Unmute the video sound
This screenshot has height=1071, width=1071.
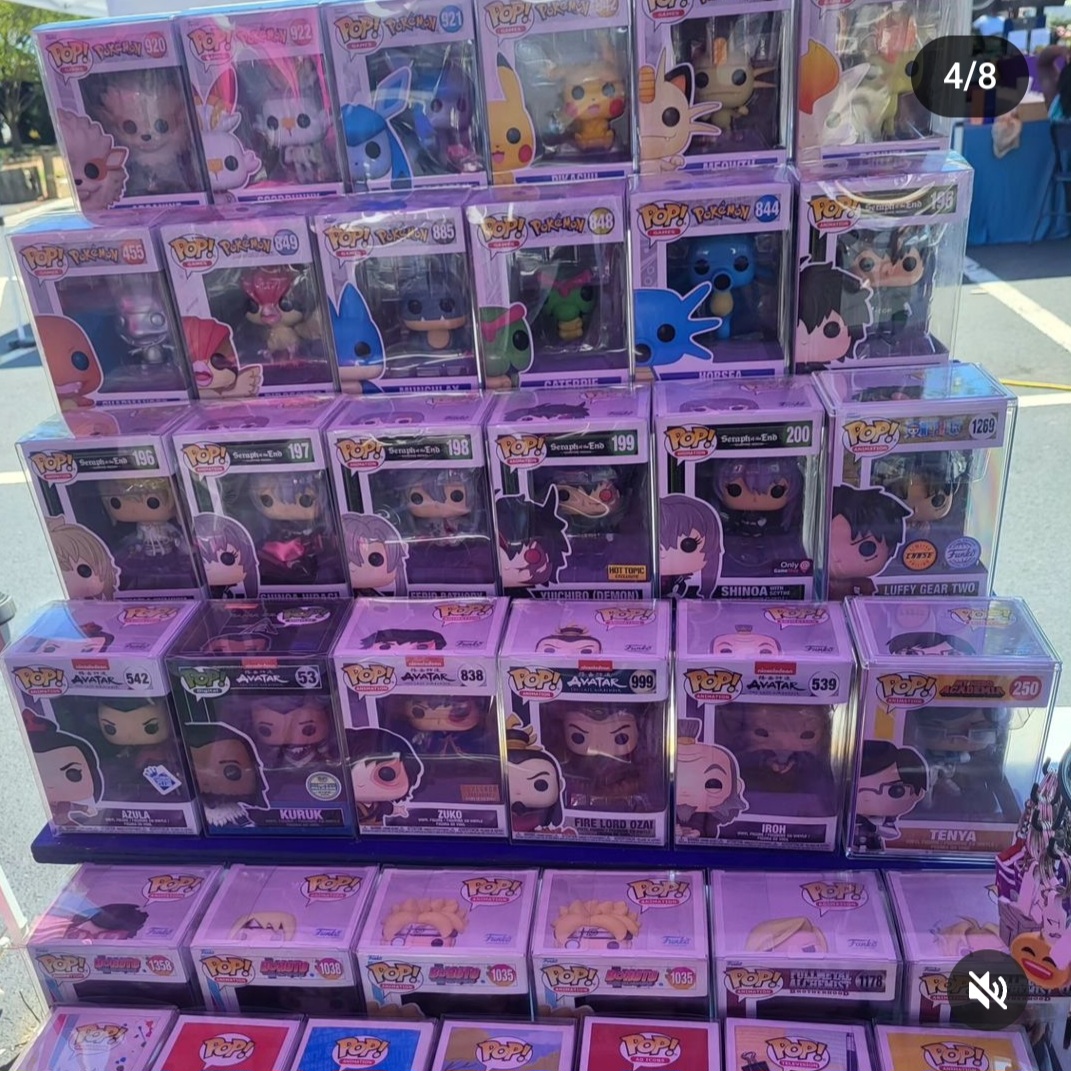pyautogui.click(x=987, y=989)
